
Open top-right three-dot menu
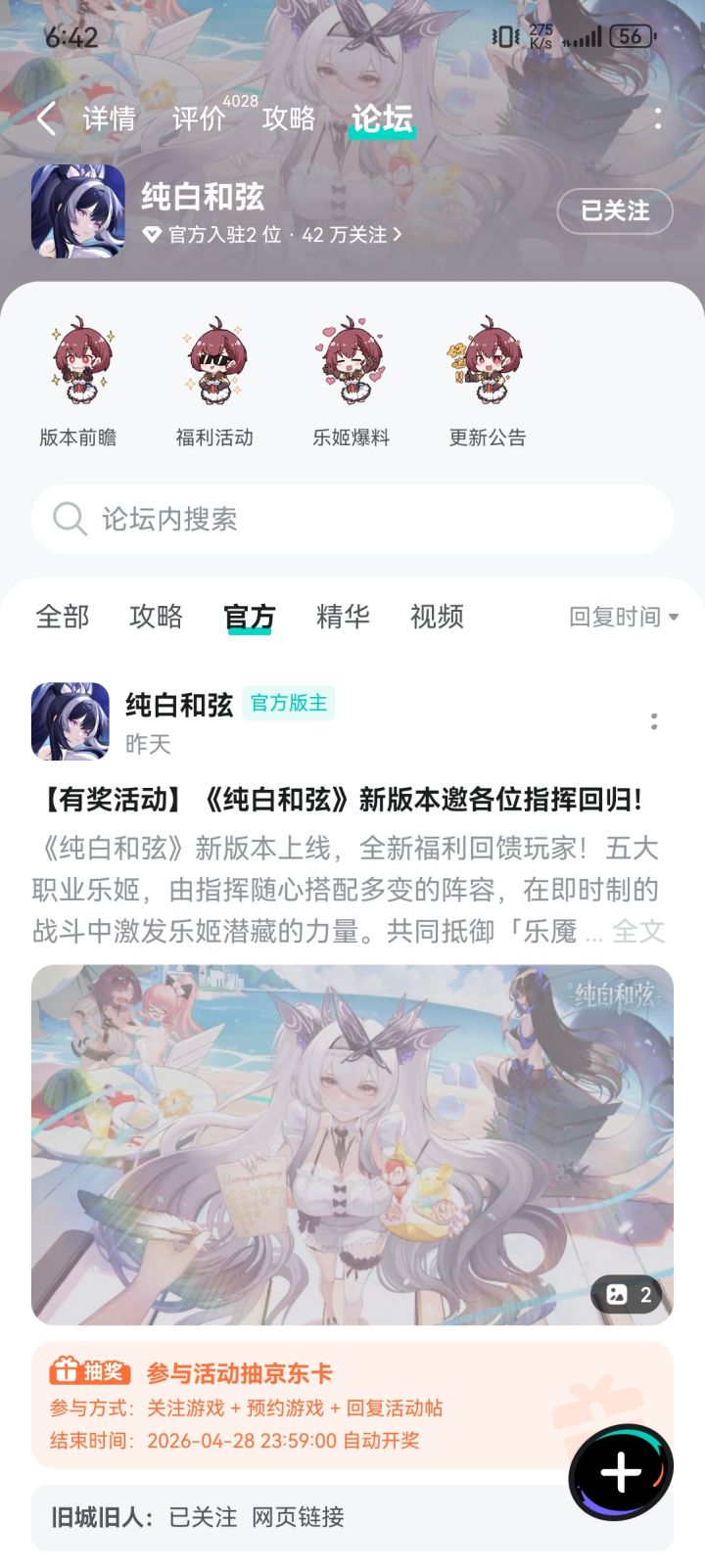[x=658, y=117]
